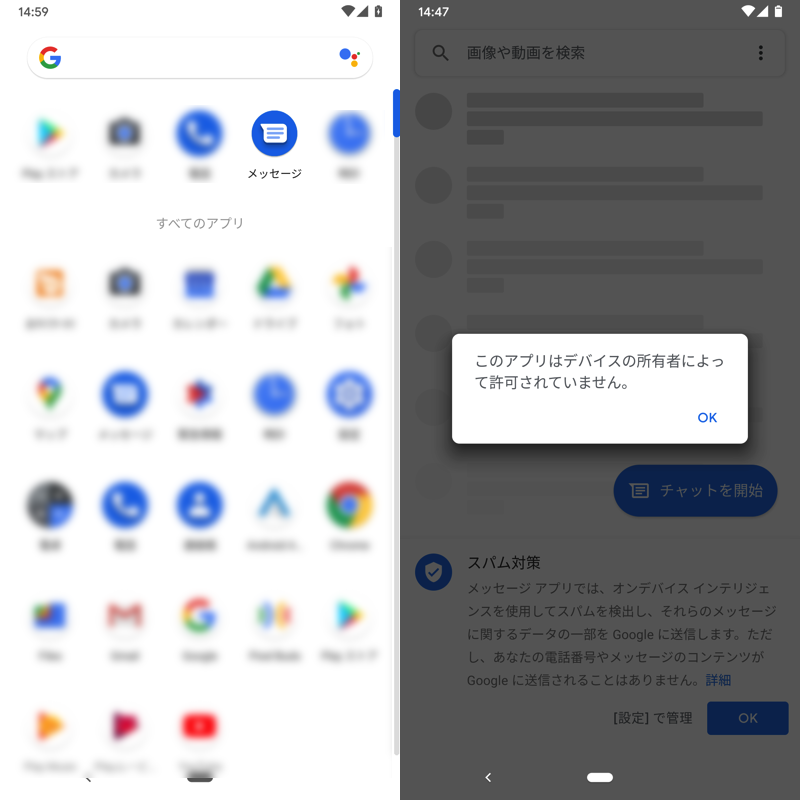Launch the YouTube app icon

pyautogui.click(x=199, y=726)
